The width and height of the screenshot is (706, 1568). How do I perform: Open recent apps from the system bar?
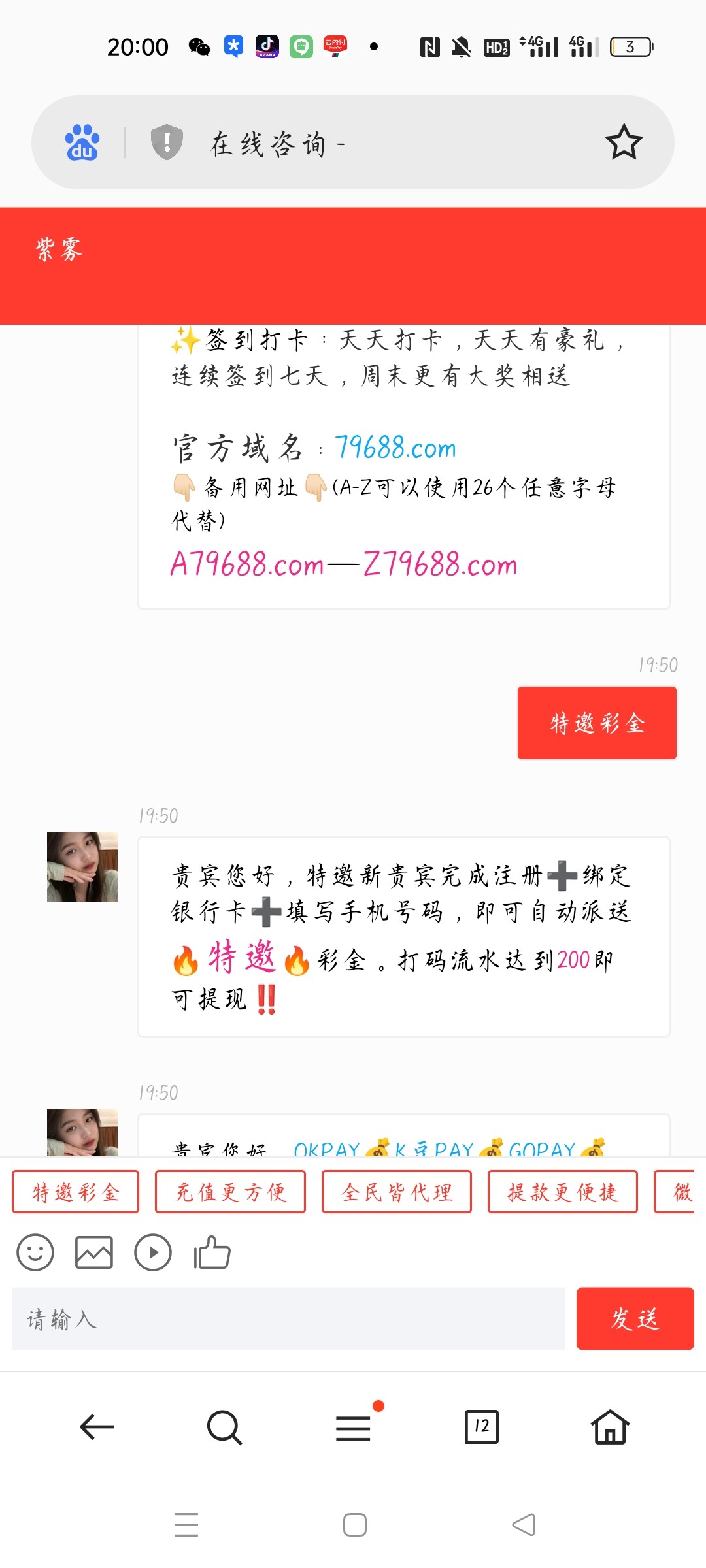point(186,1525)
